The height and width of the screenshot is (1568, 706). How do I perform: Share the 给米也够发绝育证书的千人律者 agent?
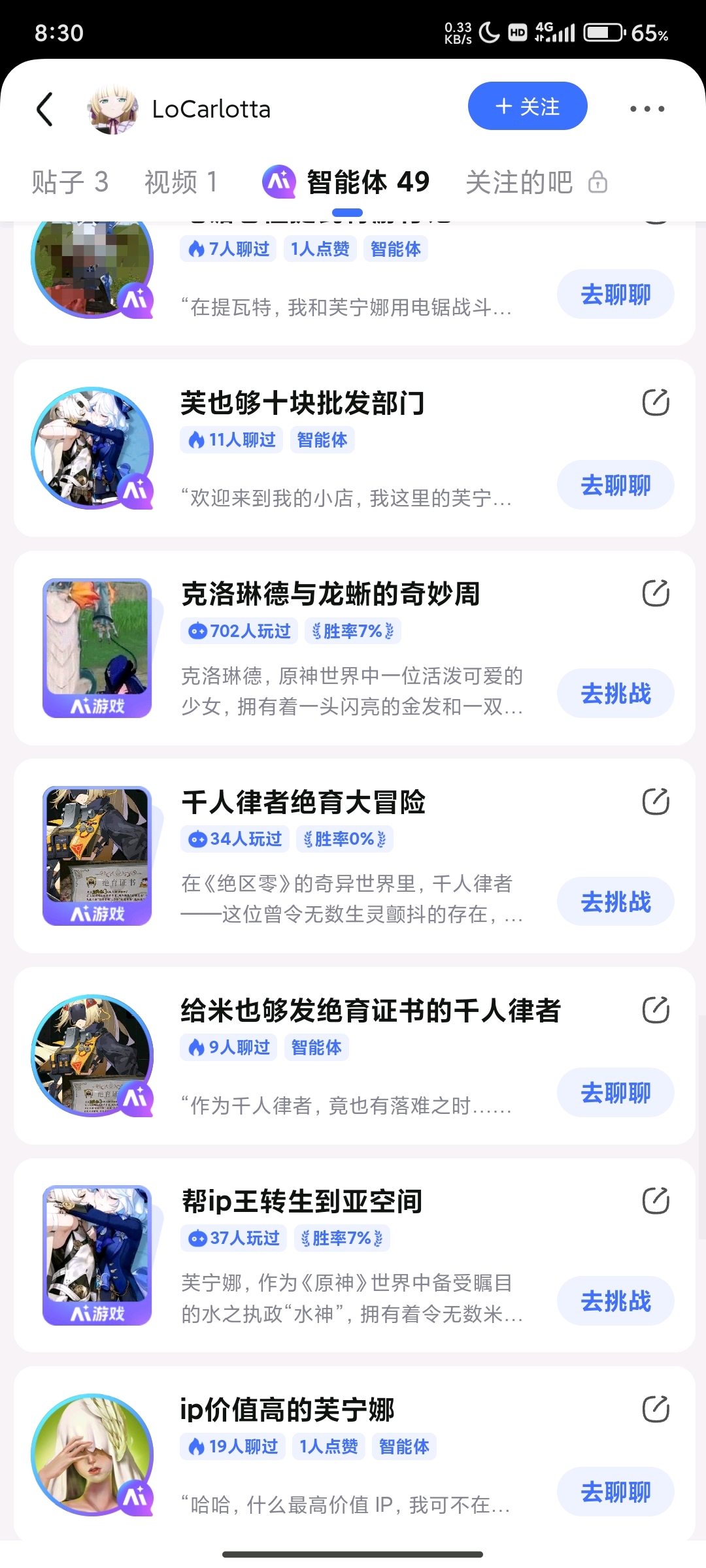point(655,1010)
